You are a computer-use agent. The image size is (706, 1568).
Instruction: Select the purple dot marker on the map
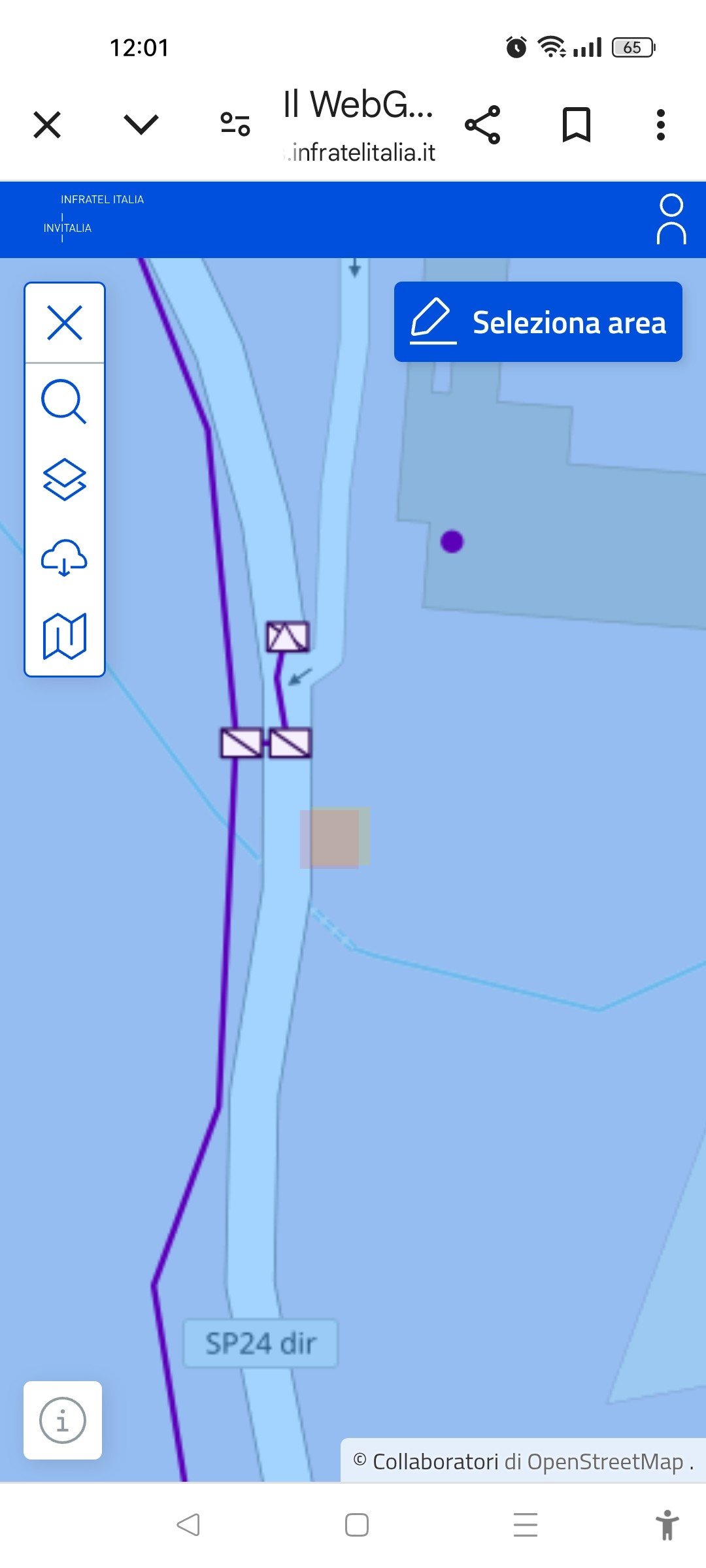(452, 542)
